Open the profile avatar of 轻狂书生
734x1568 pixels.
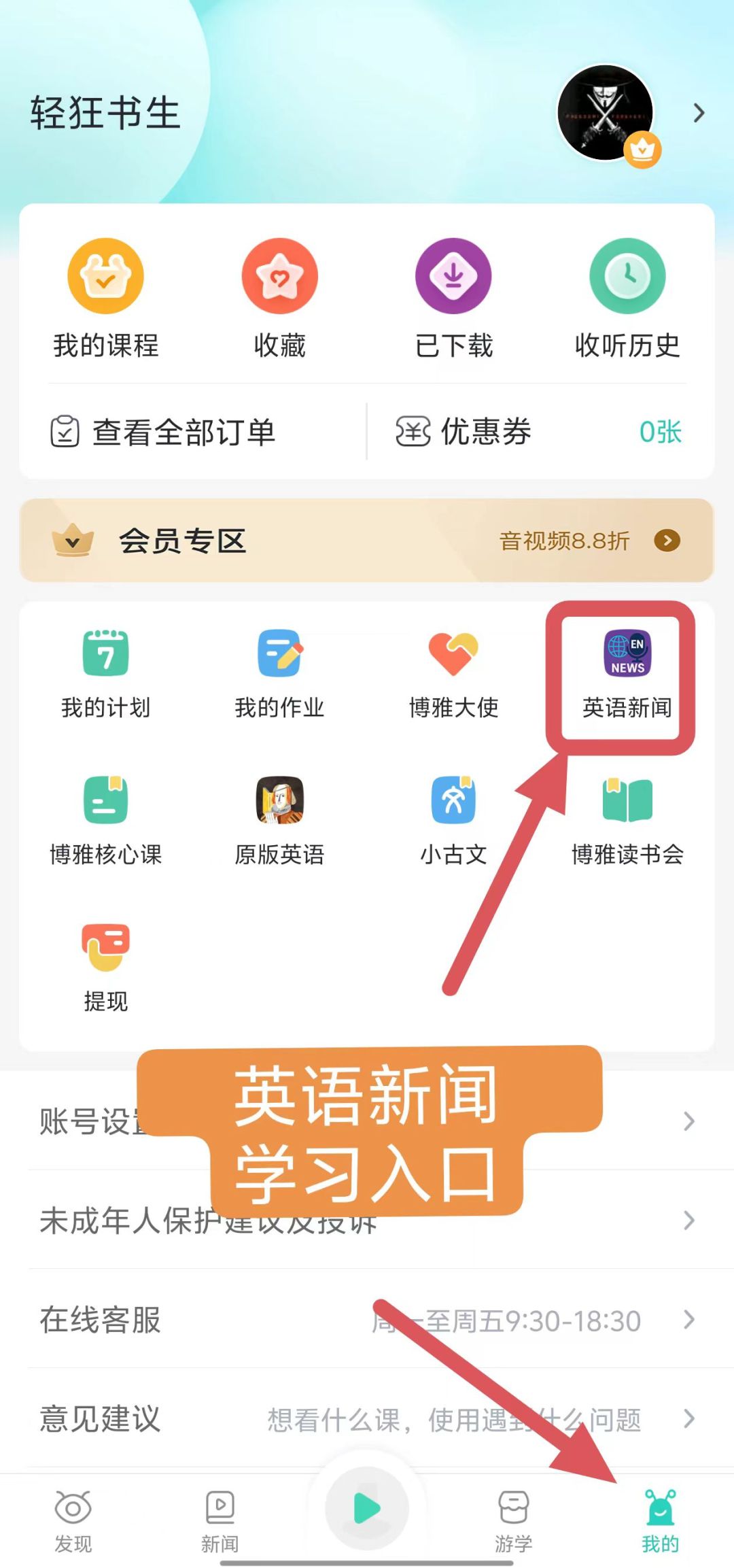pos(605,113)
